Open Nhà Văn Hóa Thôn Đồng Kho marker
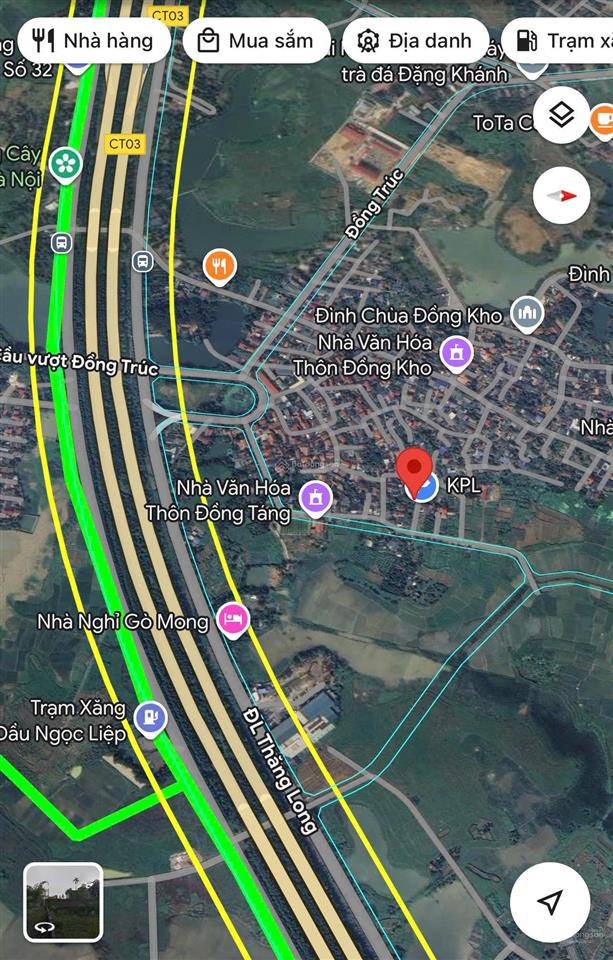The width and height of the screenshot is (613, 960). click(x=456, y=353)
